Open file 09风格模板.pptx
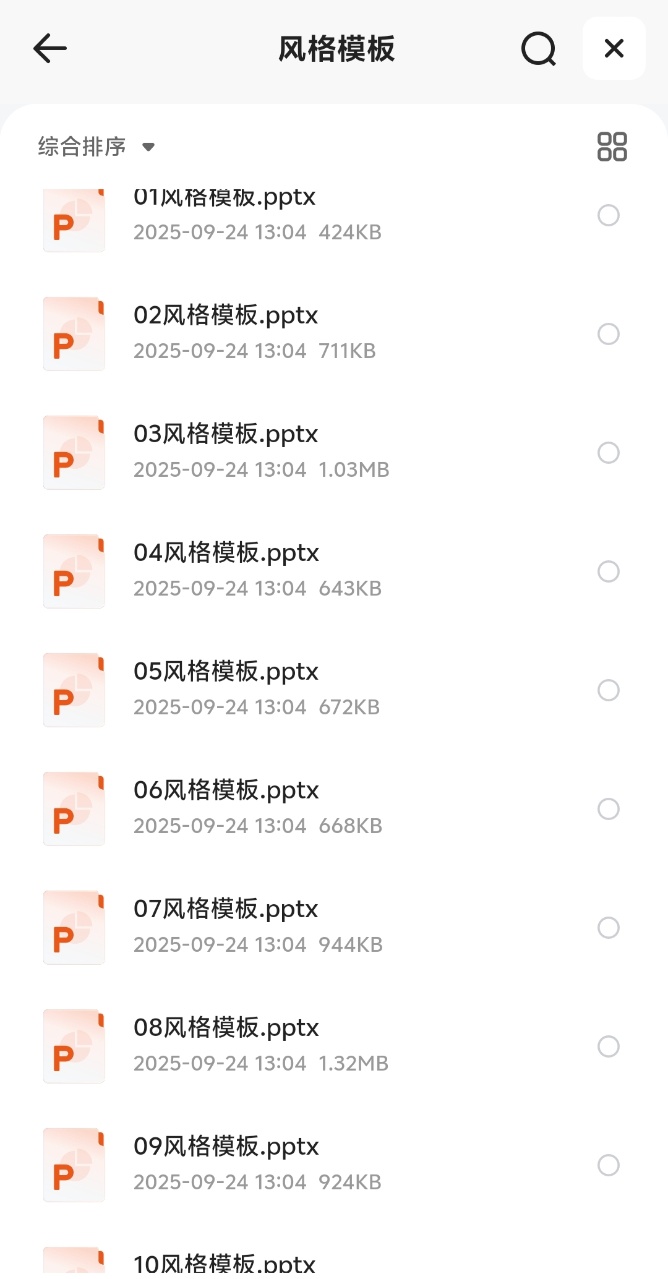668x1279 pixels. [226, 1147]
